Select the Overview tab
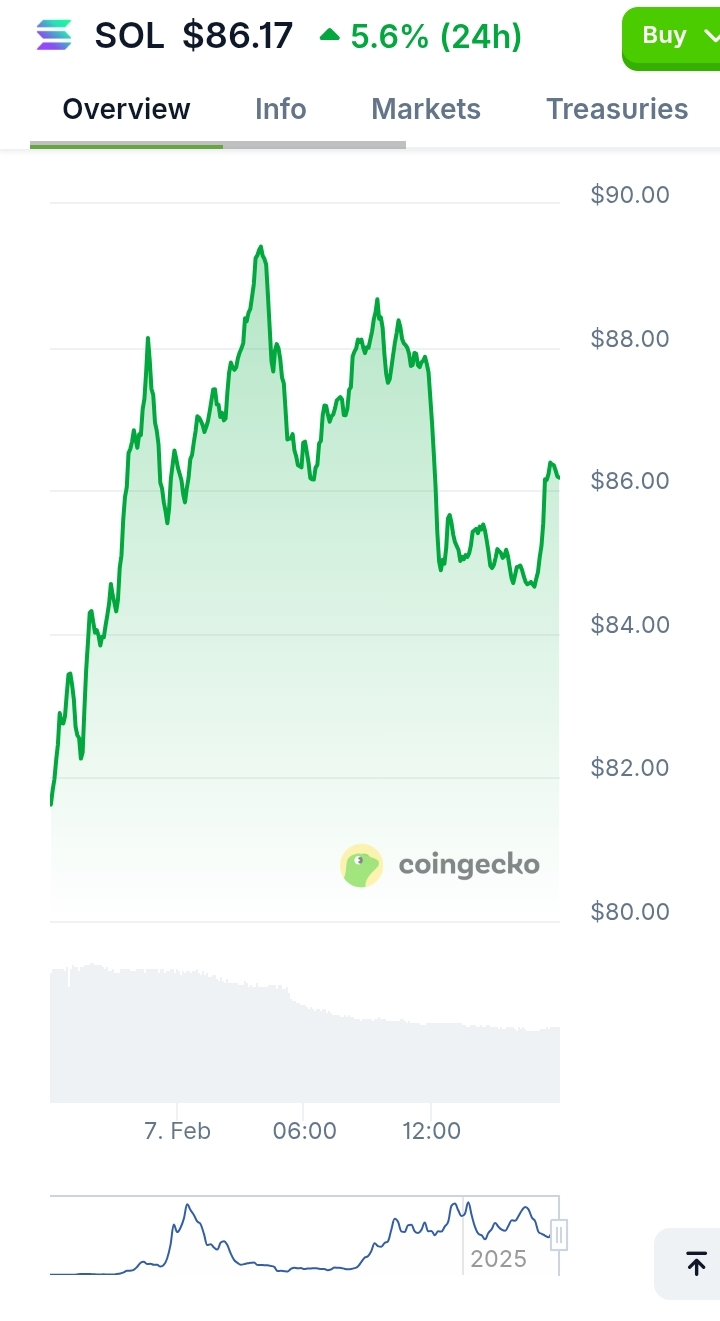Image resolution: width=720 pixels, height=1321 pixels. [x=126, y=109]
